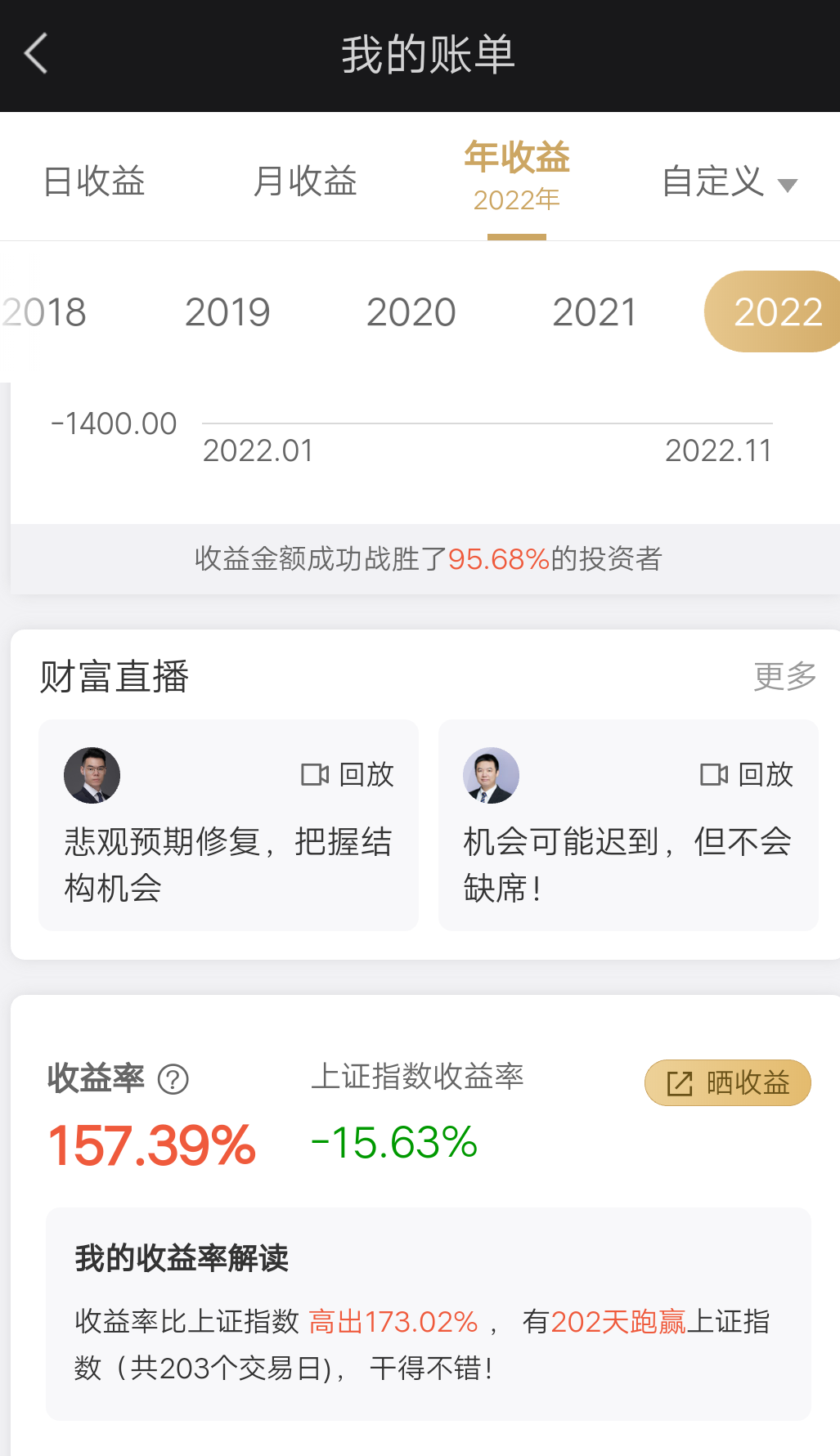The height and width of the screenshot is (1456, 840).
Task: Click the back arrow to leave 我的账单
Action: (x=34, y=54)
